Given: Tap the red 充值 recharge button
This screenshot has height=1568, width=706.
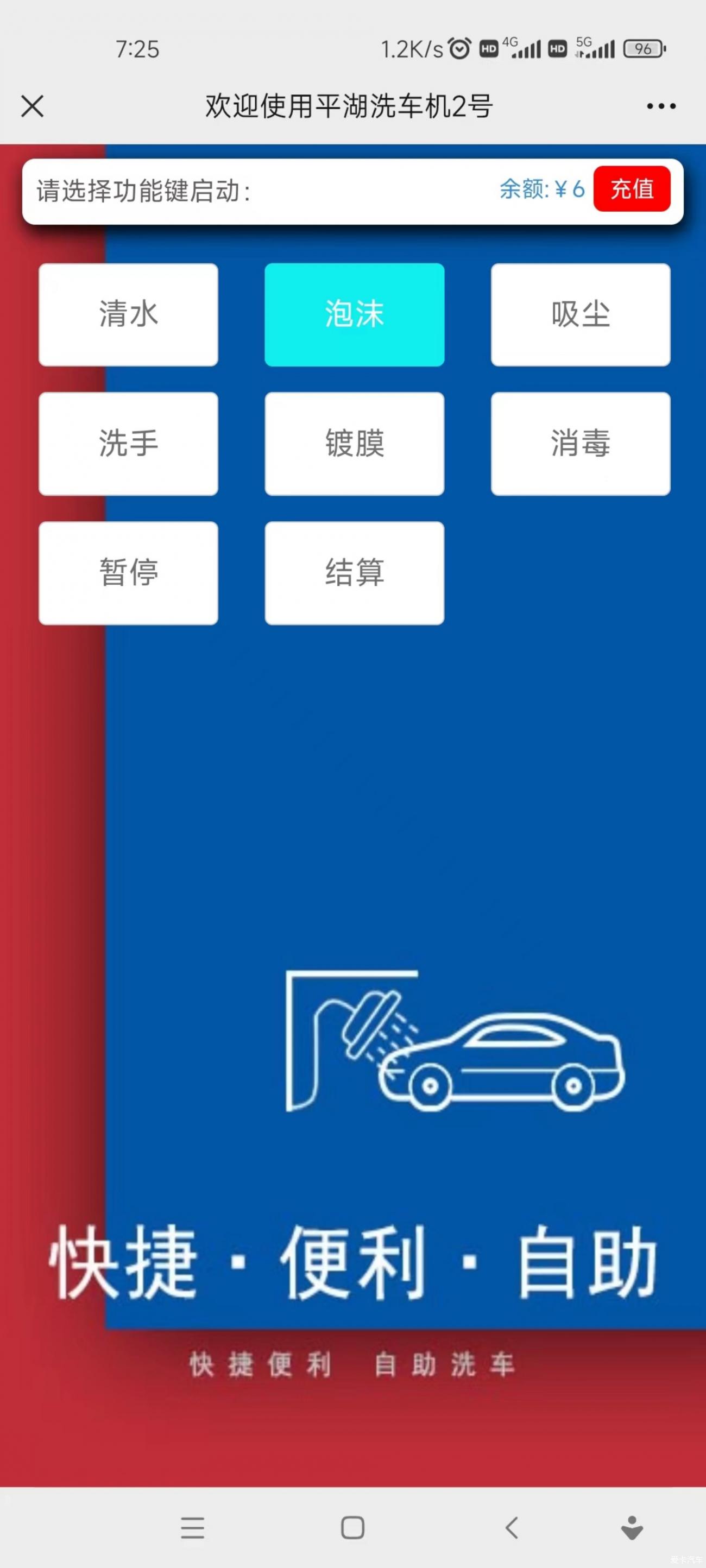Looking at the screenshot, I should point(632,189).
